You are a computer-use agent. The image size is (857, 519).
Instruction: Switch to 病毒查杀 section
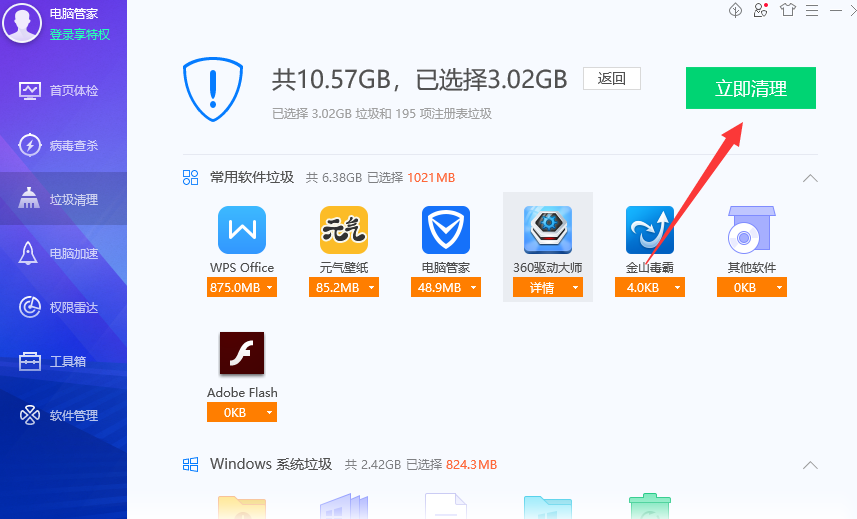(63, 145)
